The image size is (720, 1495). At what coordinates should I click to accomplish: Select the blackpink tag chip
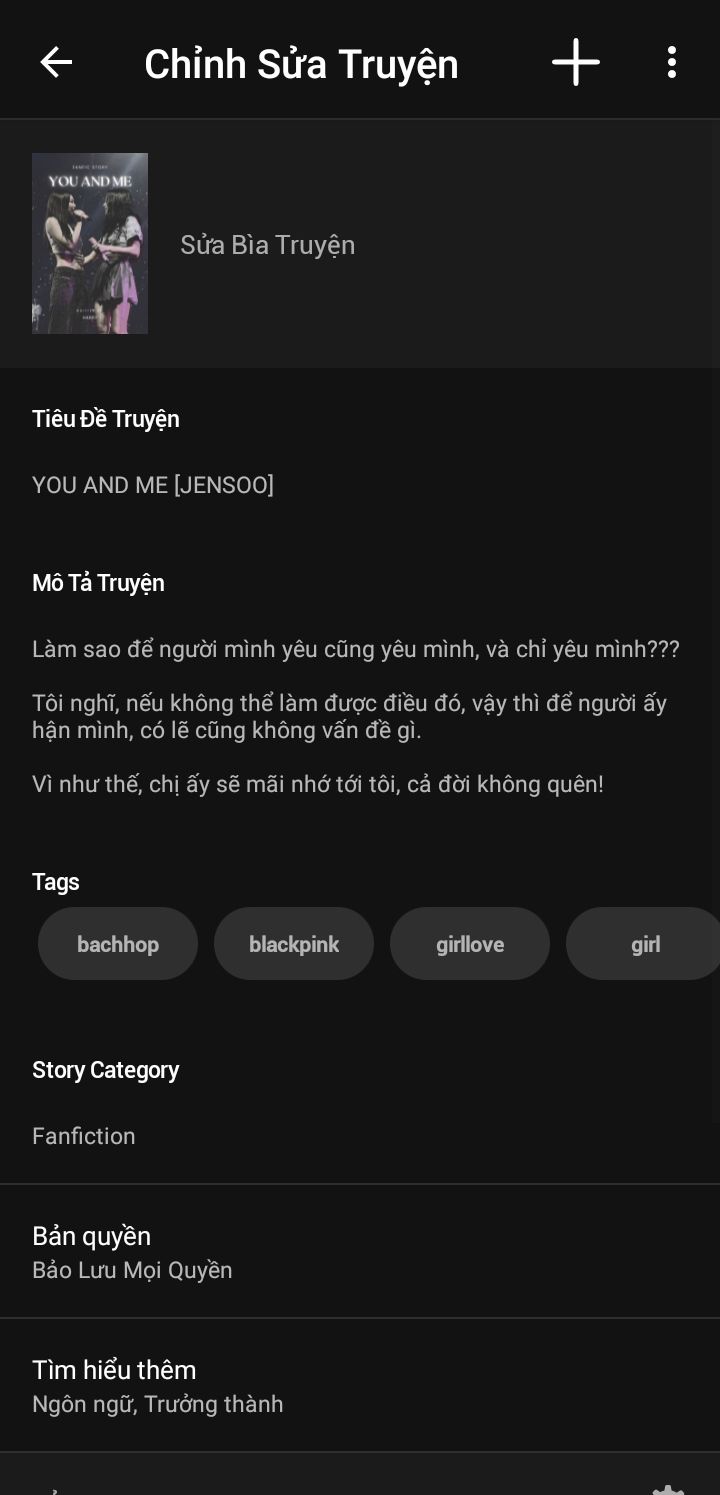click(294, 944)
